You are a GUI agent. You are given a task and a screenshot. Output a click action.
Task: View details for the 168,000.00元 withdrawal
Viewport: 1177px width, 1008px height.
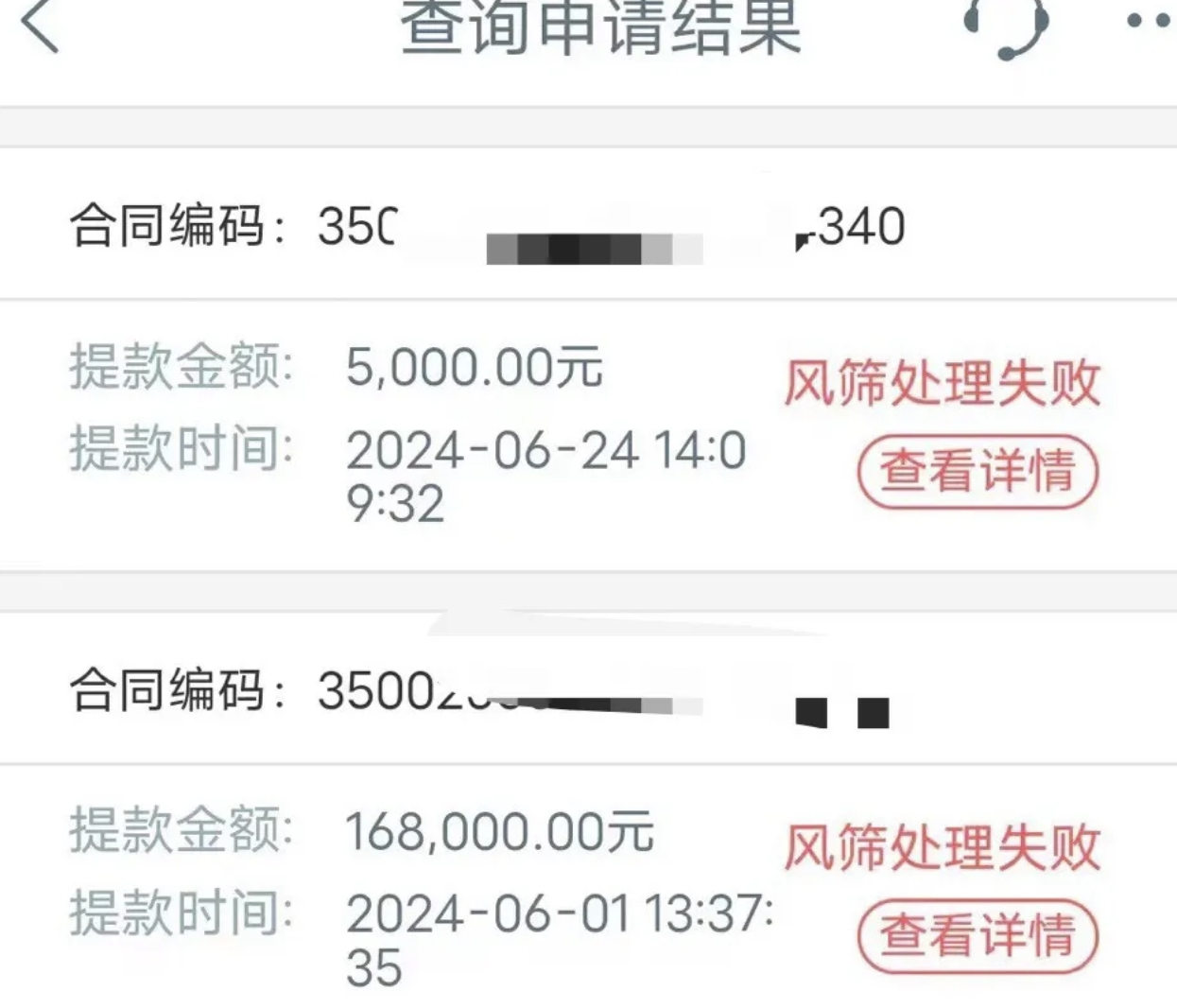pyautogui.click(x=978, y=935)
